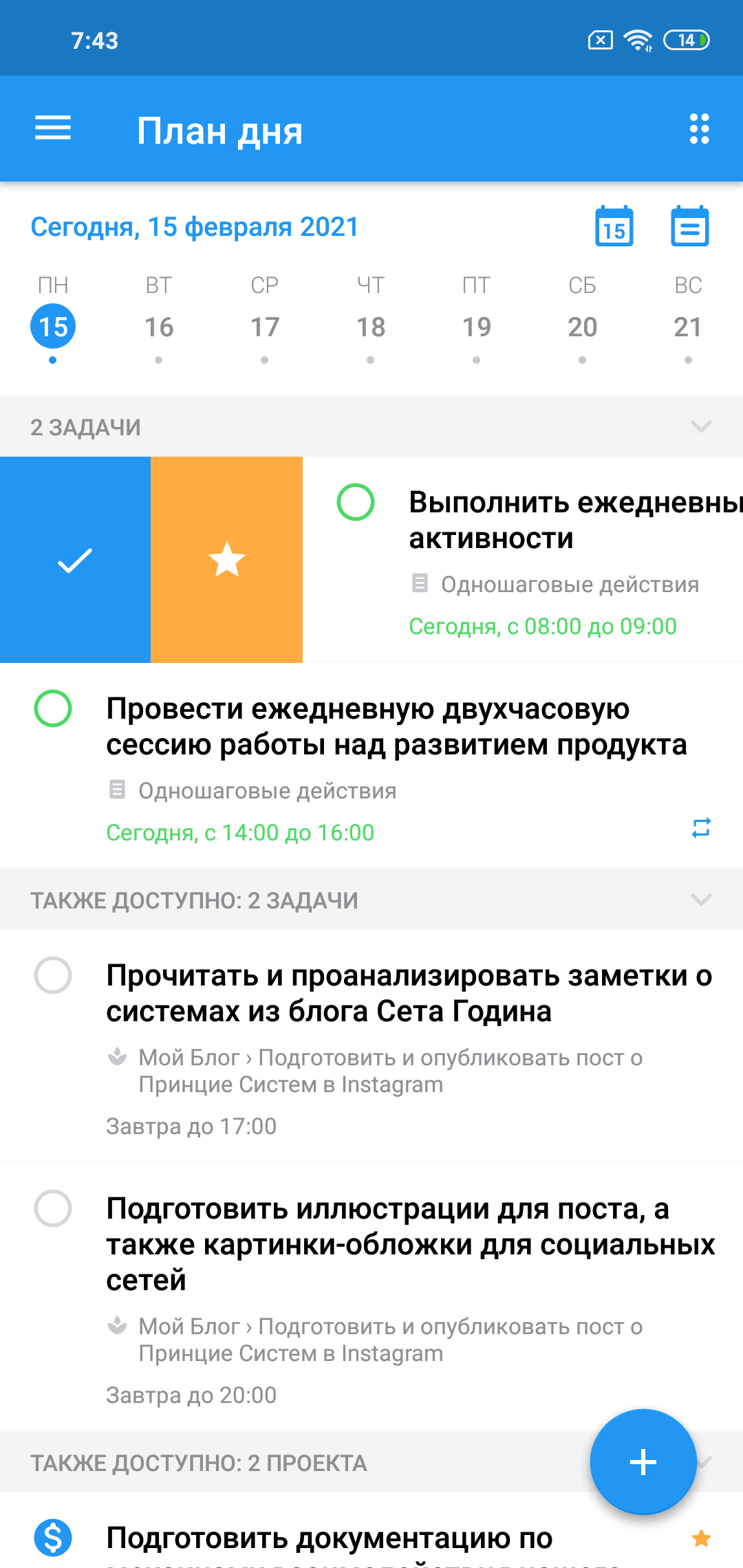This screenshot has height=1568, width=743.
Task: Select Thursday 18 in the week strip
Action: (371, 327)
